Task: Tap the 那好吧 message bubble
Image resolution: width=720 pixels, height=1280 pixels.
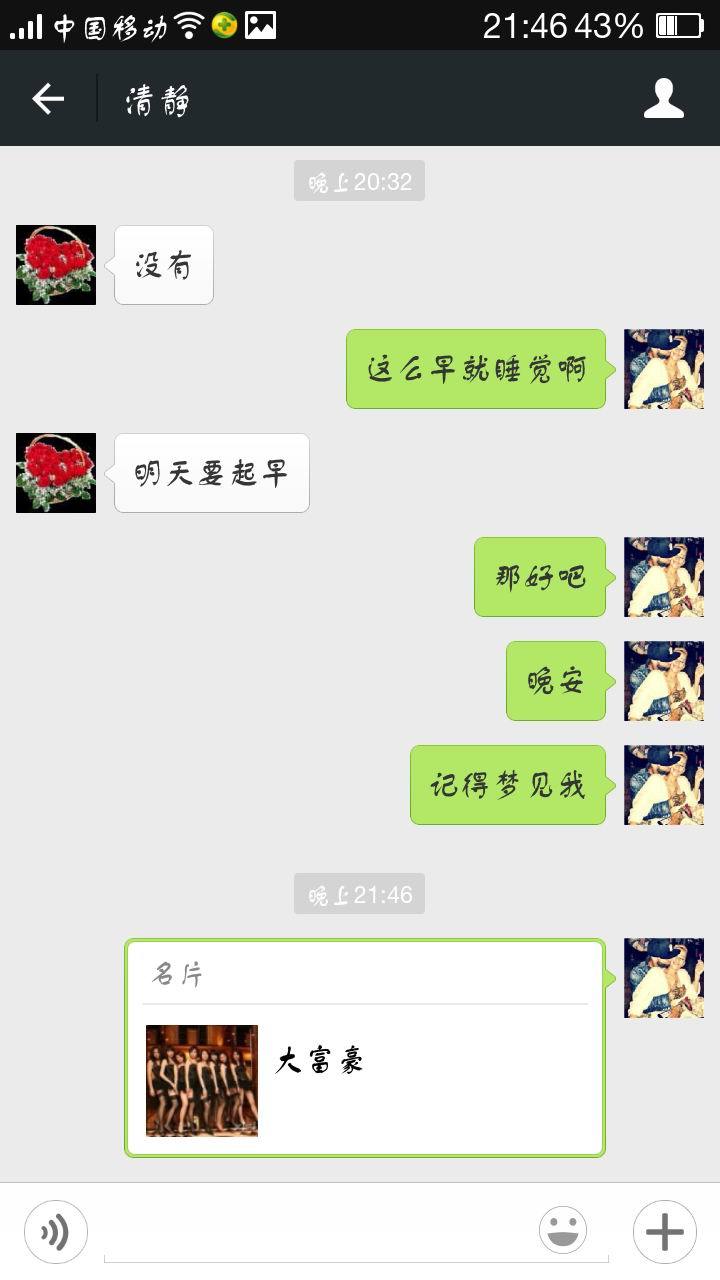Action: click(539, 576)
